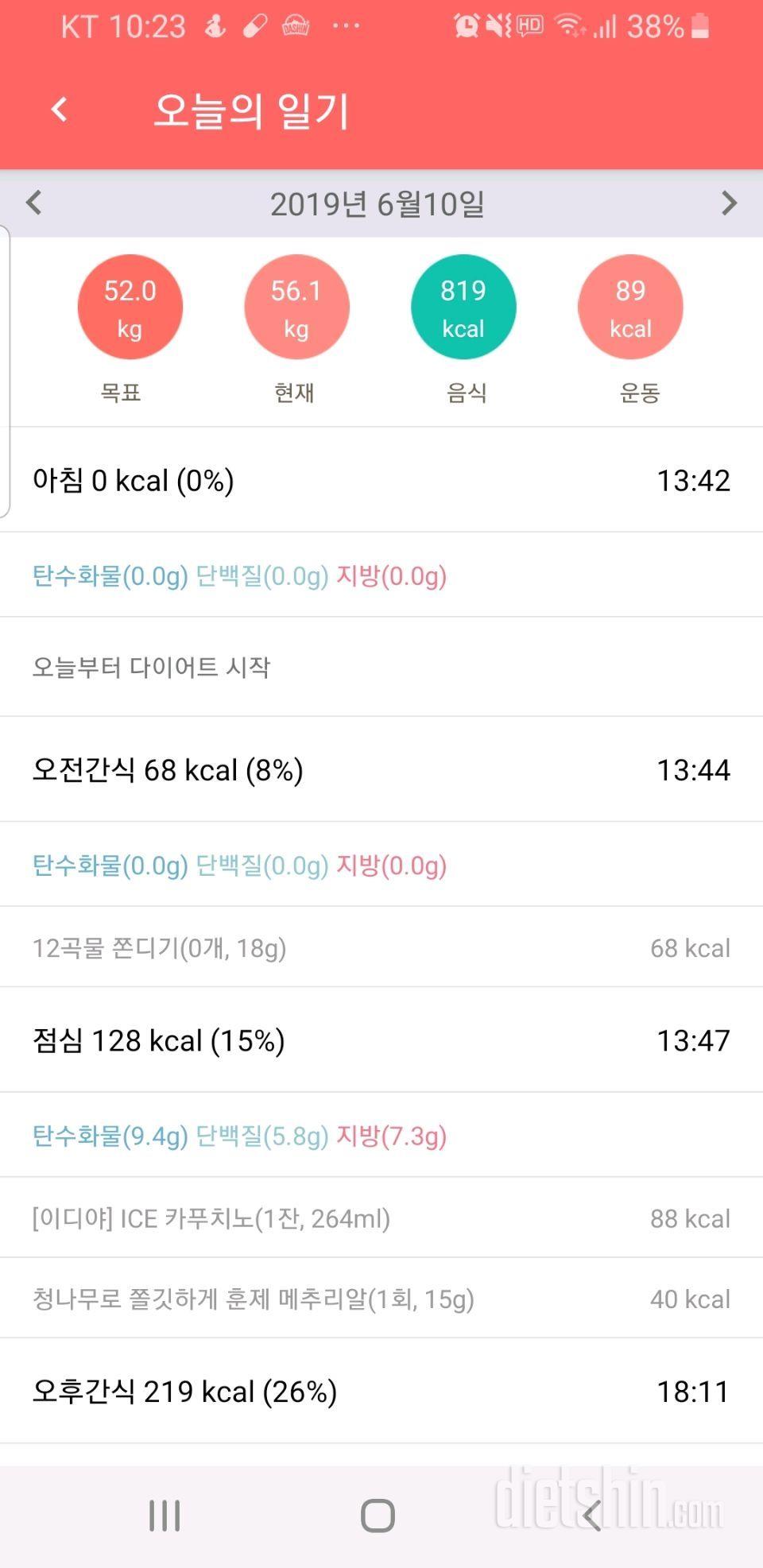Open the recent apps button

pyautogui.click(x=165, y=1516)
